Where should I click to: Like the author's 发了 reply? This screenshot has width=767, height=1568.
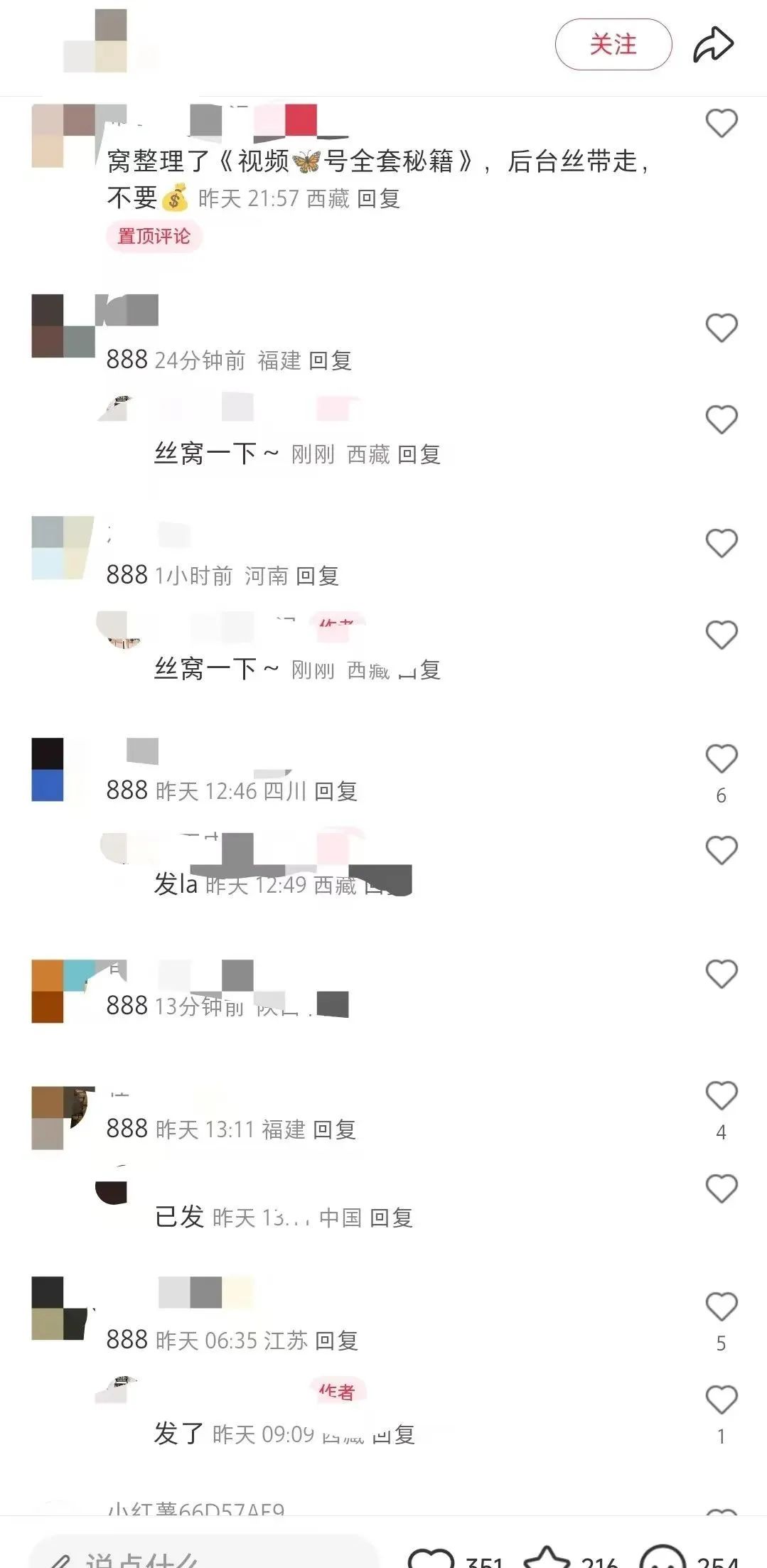tap(721, 1400)
